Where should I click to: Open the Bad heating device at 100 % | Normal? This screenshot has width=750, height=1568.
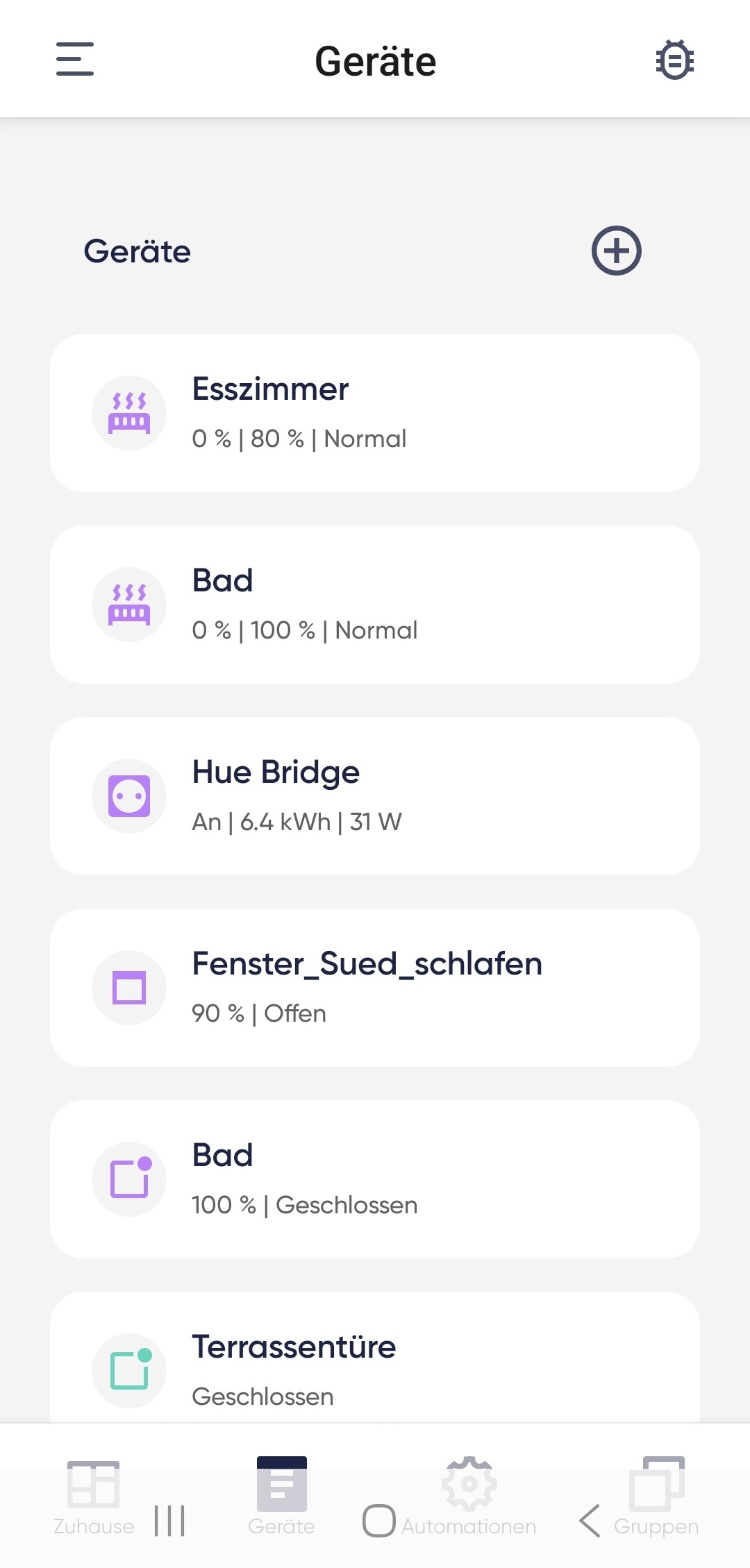(375, 605)
